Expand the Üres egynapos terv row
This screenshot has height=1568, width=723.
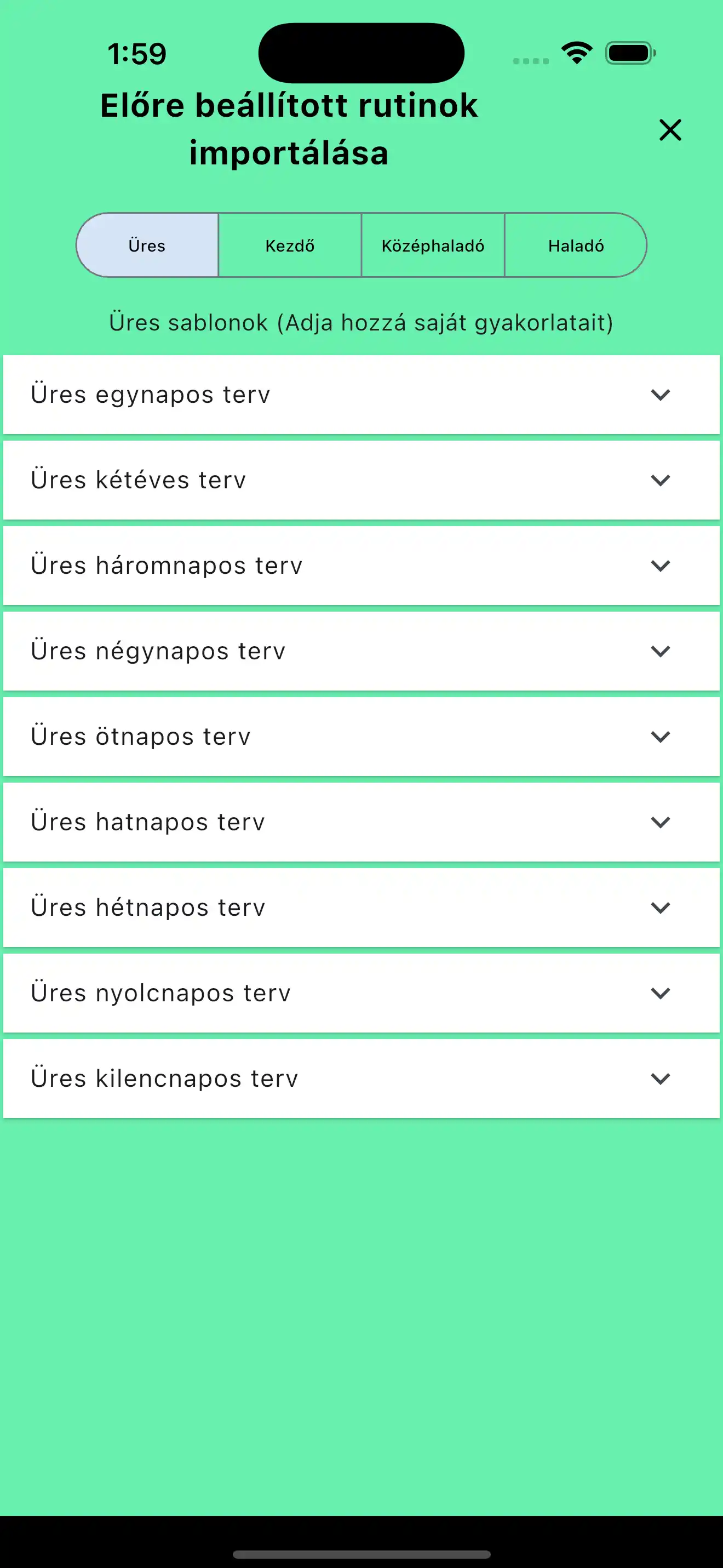[661, 395]
